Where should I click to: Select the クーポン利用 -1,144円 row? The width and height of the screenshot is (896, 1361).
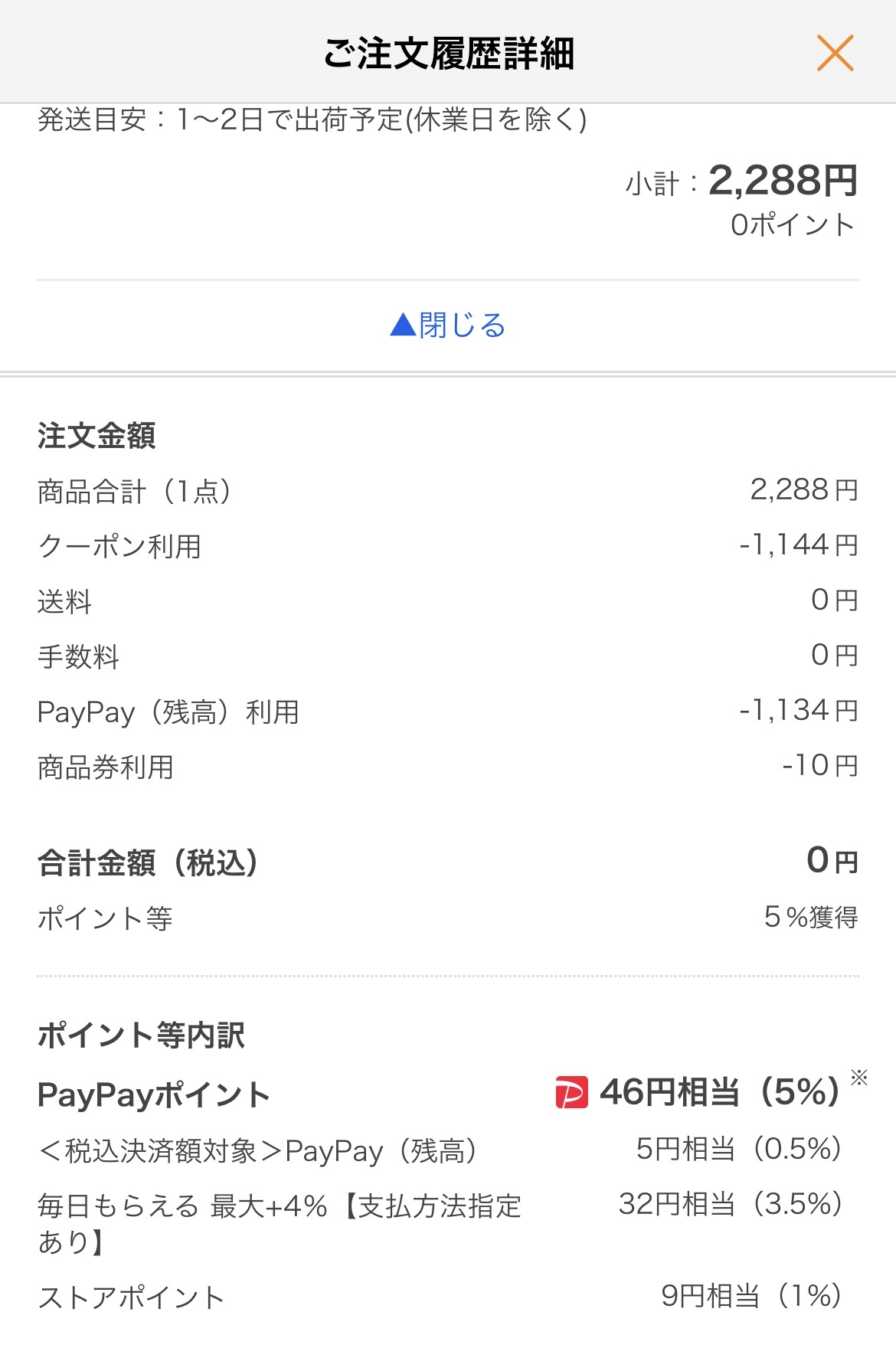[x=448, y=545]
